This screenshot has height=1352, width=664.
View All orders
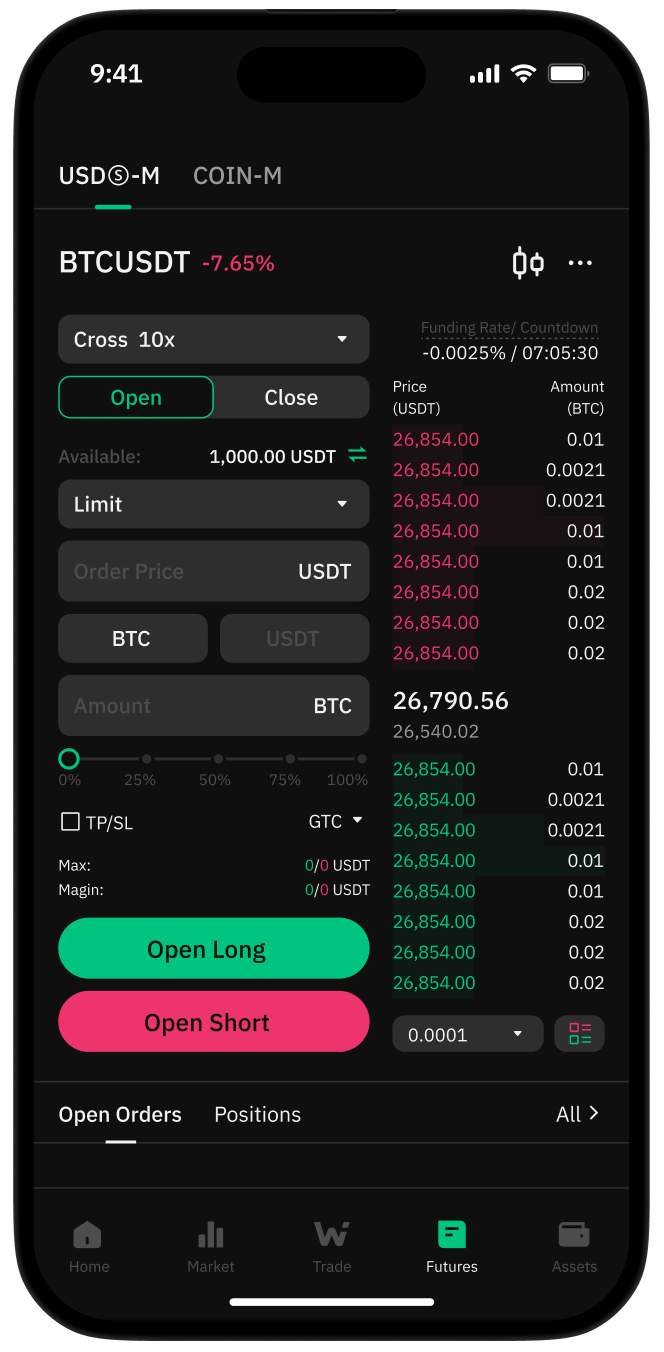pyautogui.click(x=577, y=1114)
